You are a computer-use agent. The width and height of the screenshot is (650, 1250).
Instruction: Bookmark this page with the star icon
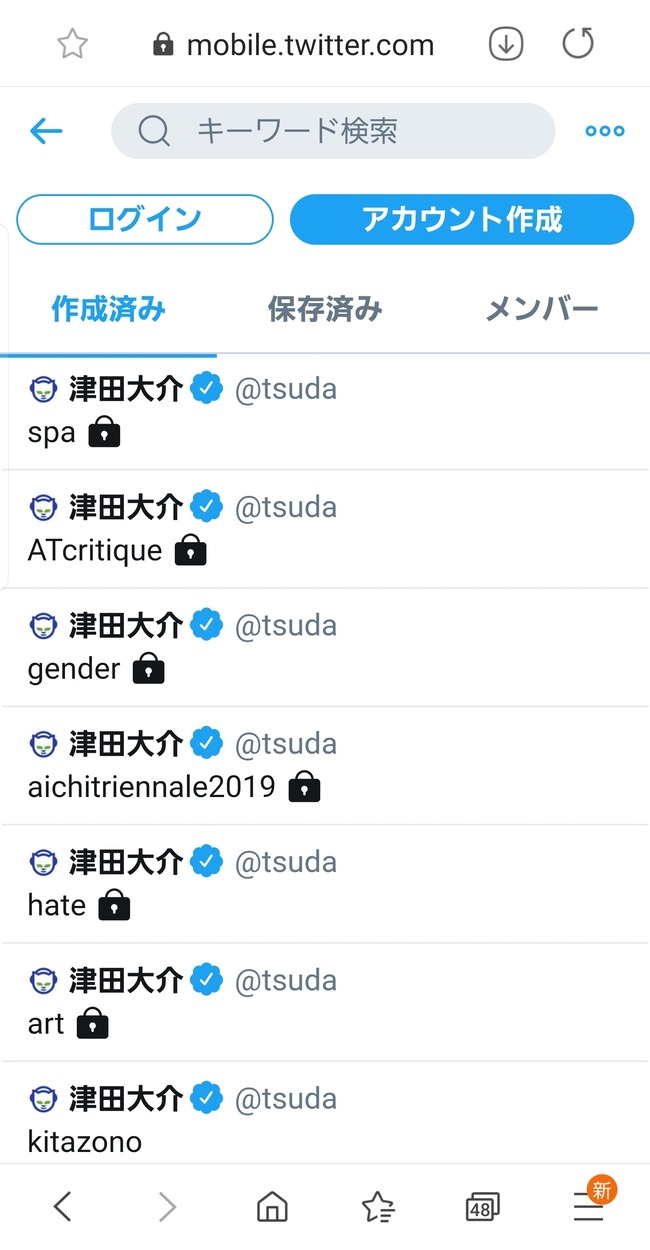pyautogui.click(x=73, y=44)
